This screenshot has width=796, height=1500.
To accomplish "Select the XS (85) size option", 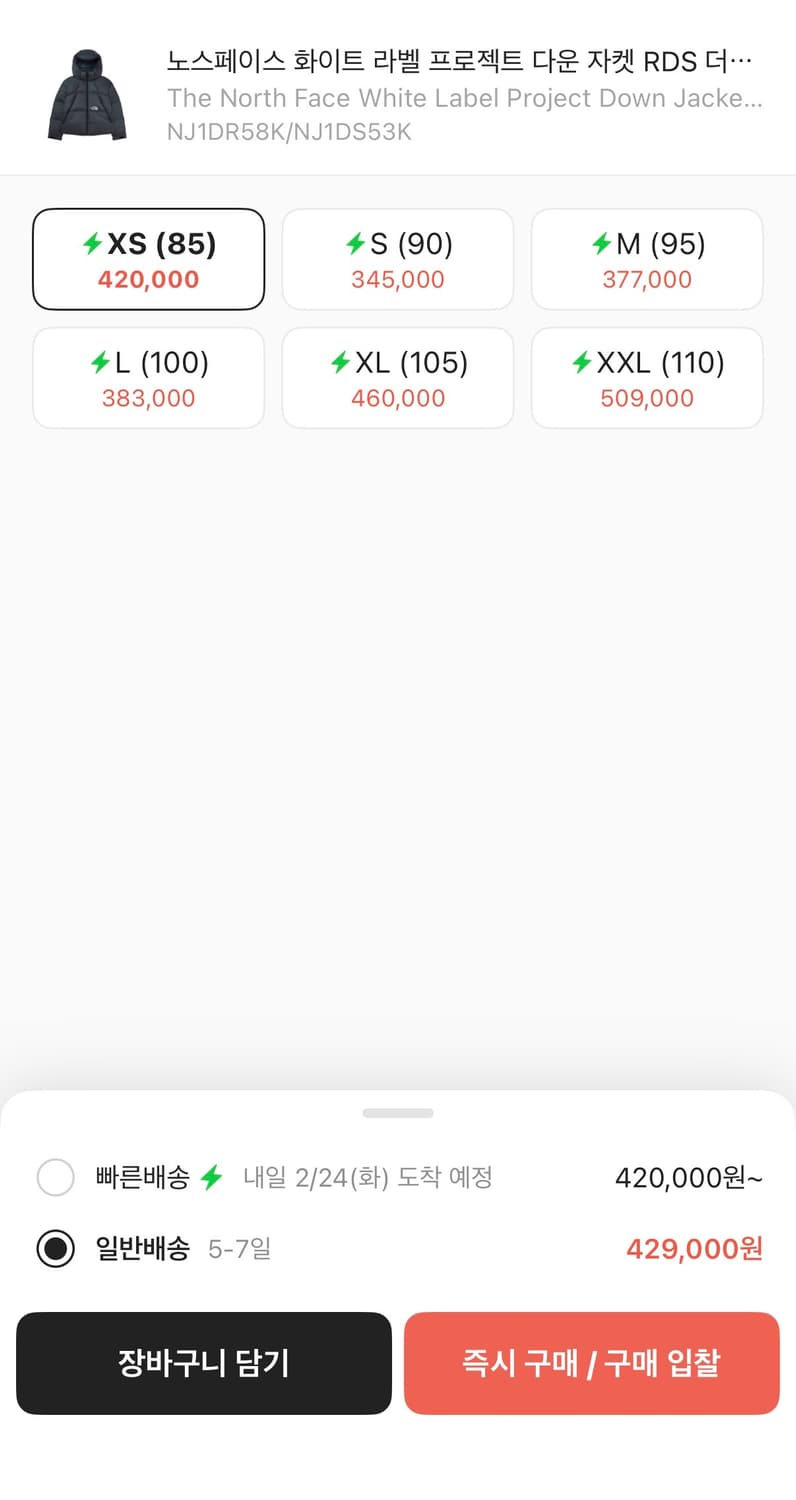I will tap(148, 258).
